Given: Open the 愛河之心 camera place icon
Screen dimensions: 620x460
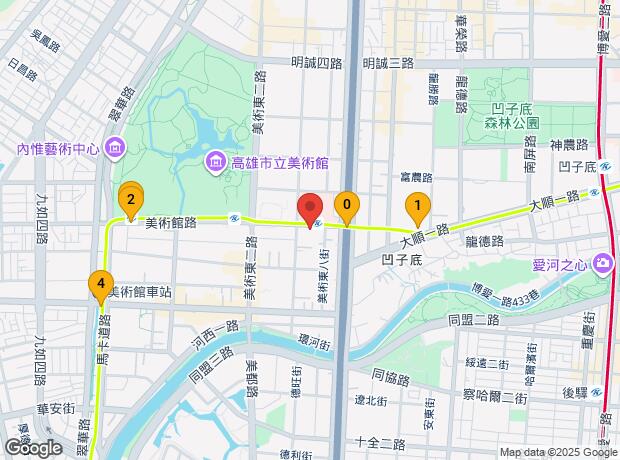Looking at the screenshot, I should point(602,264).
